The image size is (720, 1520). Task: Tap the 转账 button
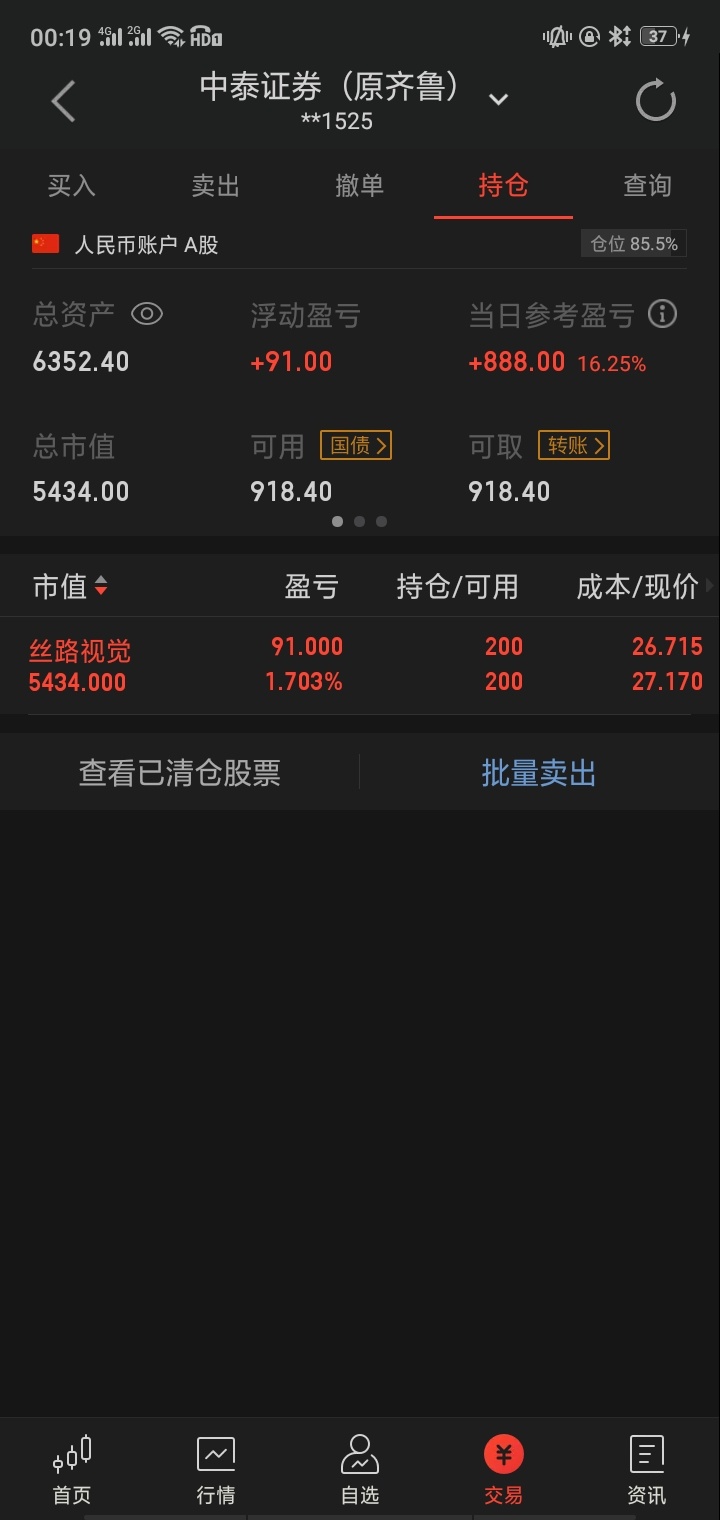(574, 445)
